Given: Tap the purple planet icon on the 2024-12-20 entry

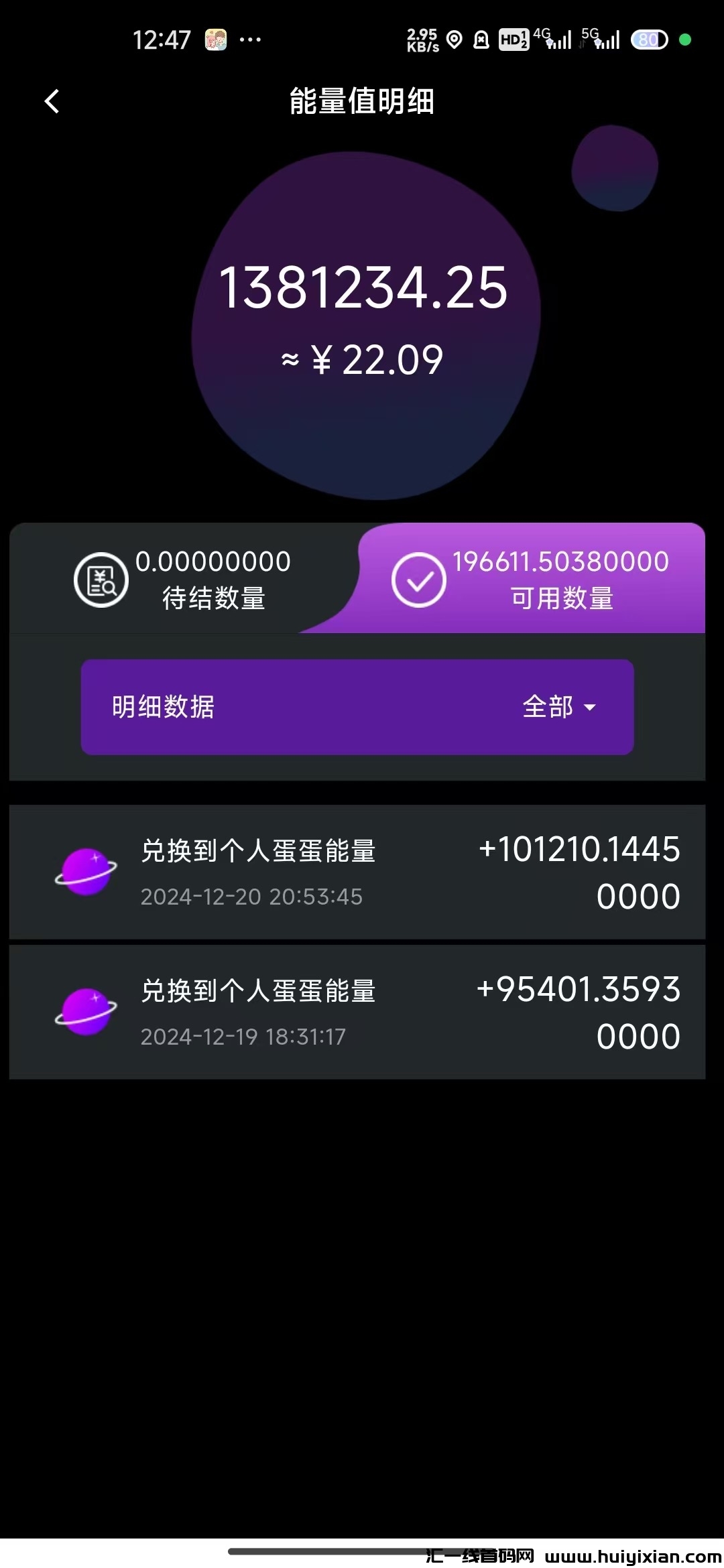Looking at the screenshot, I should [x=84, y=872].
